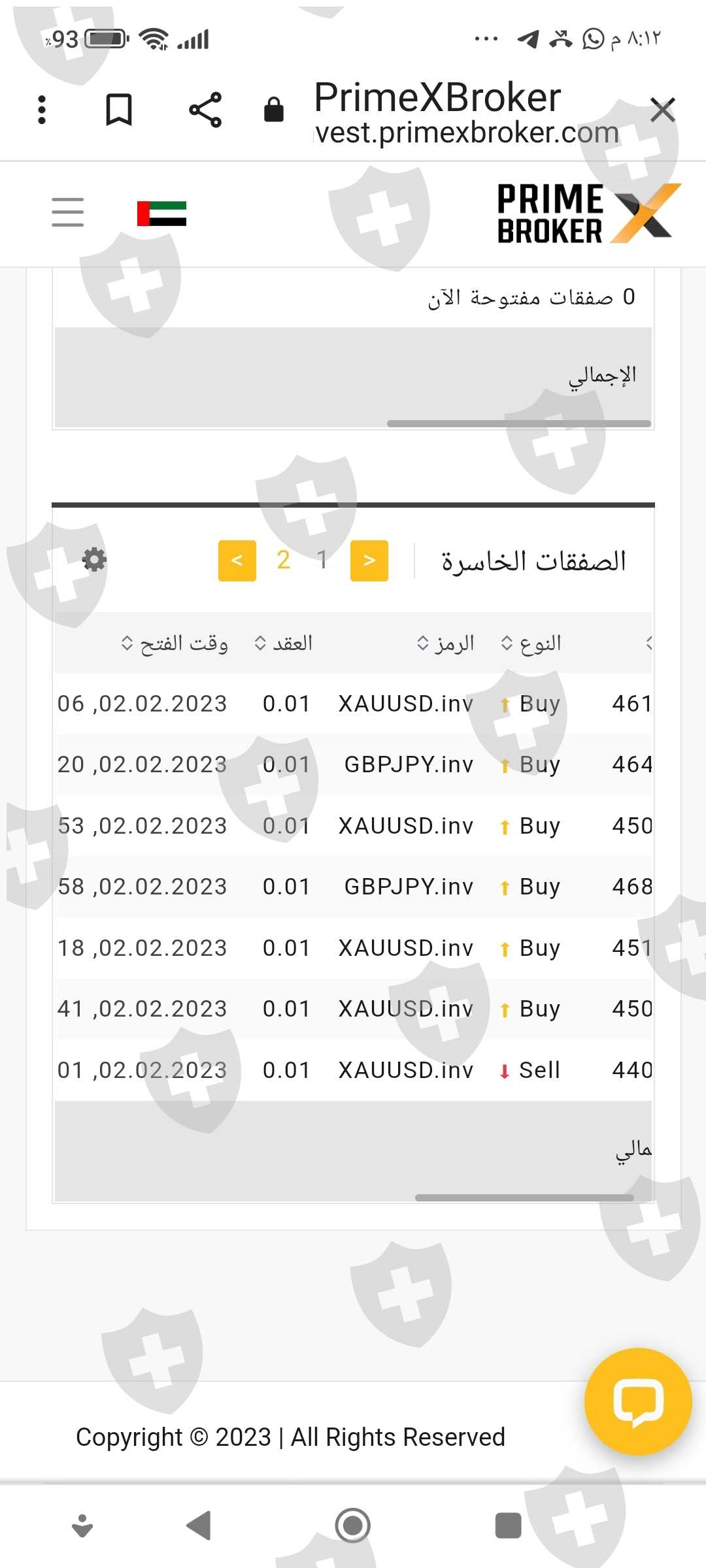Image resolution: width=706 pixels, height=1568 pixels.
Task: Open the browser overflow menu
Action: (x=42, y=110)
